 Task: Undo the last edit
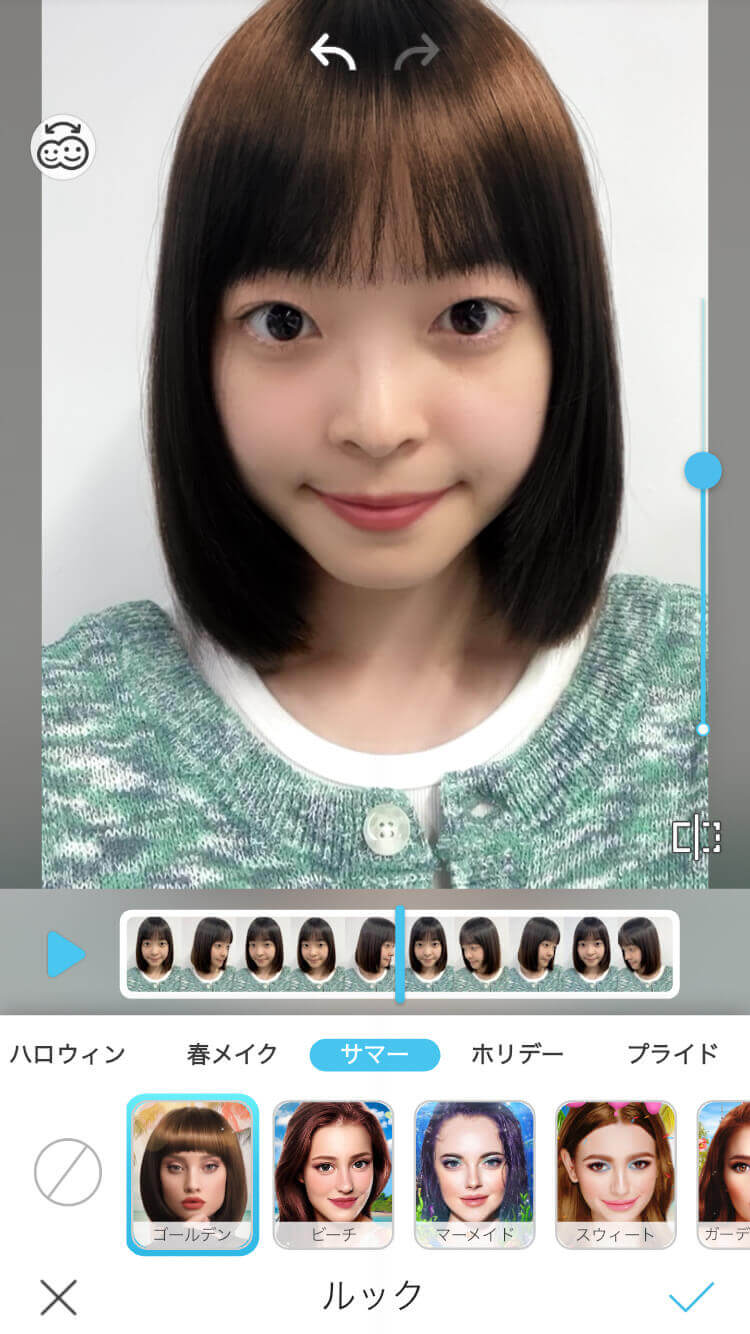click(x=333, y=52)
